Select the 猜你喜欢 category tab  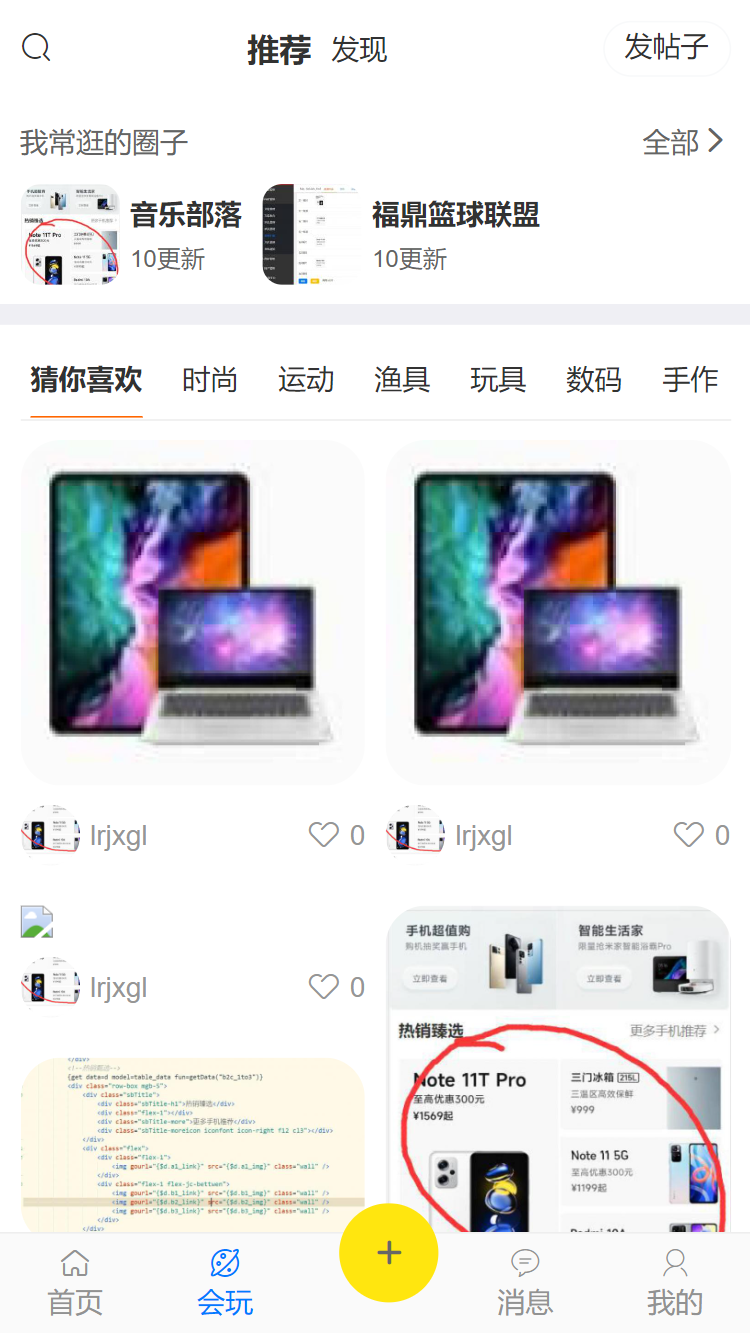tap(86, 380)
